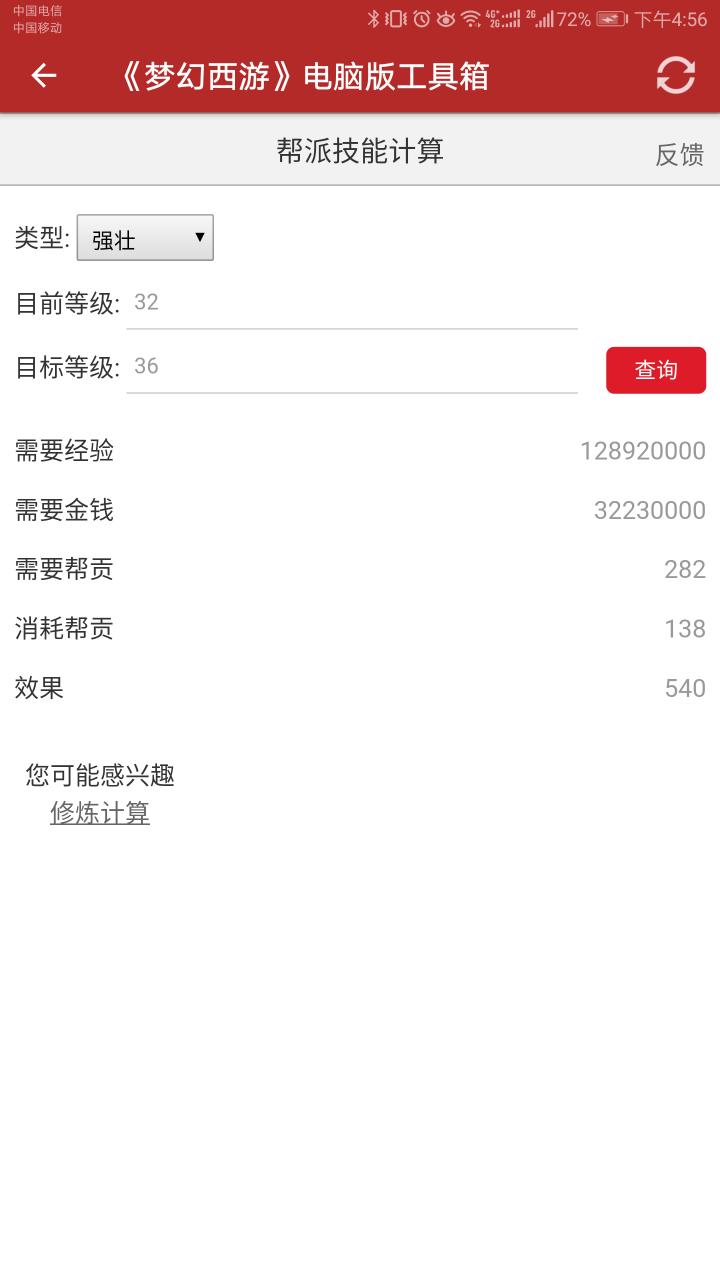Open the 修炼计算 link
720x1280 pixels.
click(100, 813)
